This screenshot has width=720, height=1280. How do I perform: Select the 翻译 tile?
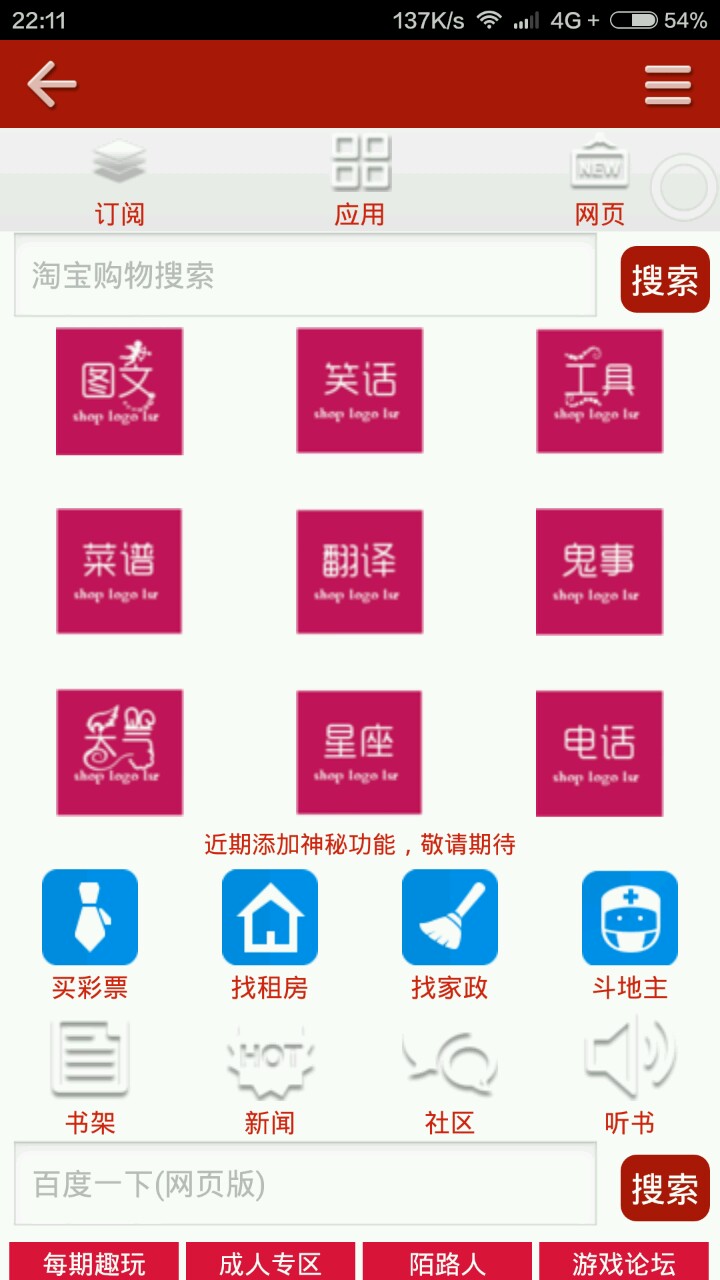(x=360, y=571)
